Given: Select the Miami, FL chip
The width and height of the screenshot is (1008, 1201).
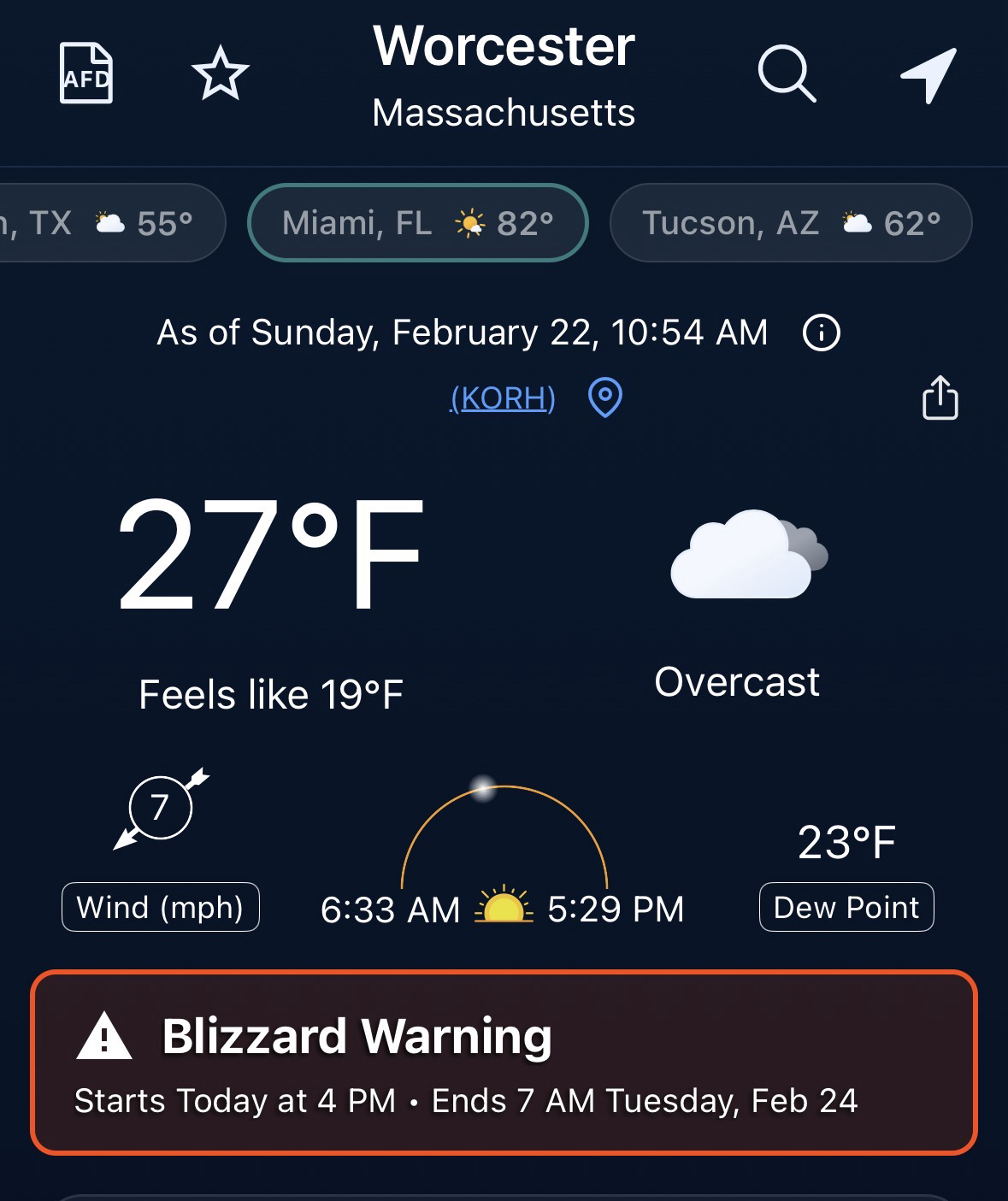Looking at the screenshot, I should tap(417, 223).
